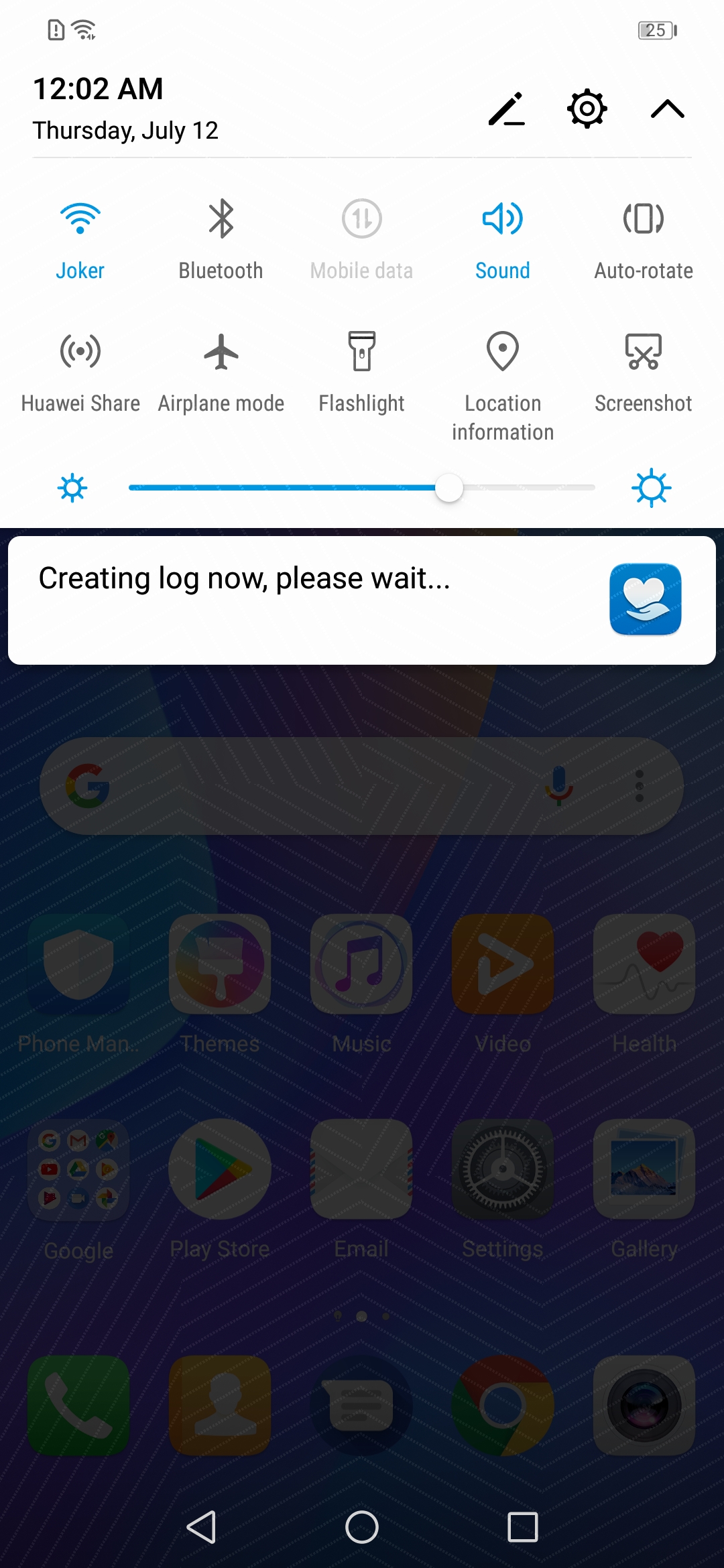Tap the system back button

point(201,1527)
